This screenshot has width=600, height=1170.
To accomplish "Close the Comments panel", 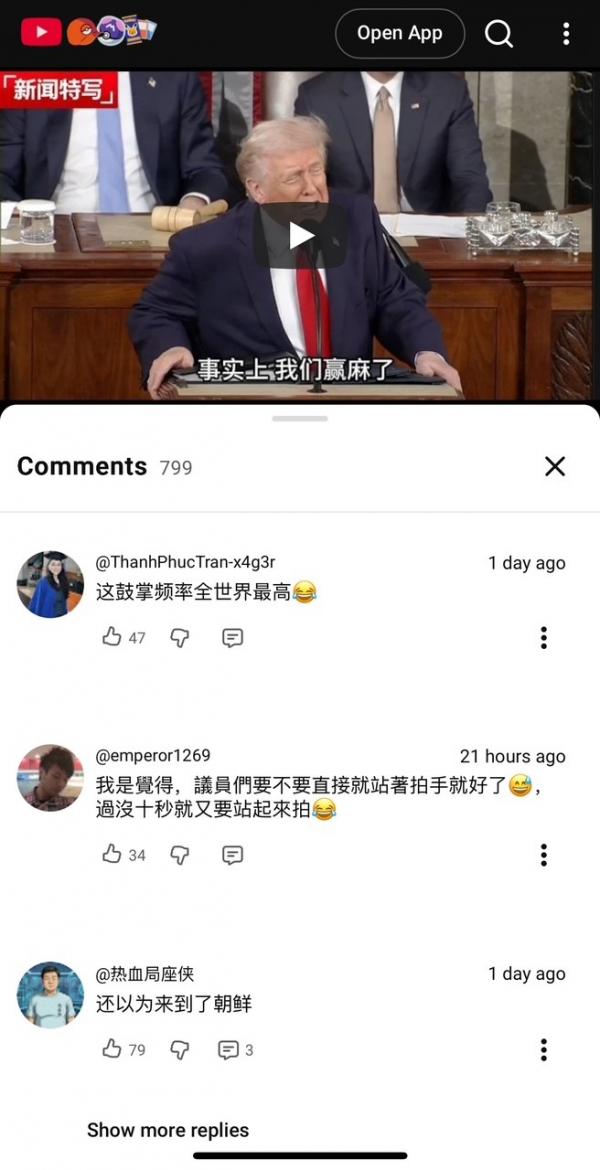I will click(x=555, y=466).
